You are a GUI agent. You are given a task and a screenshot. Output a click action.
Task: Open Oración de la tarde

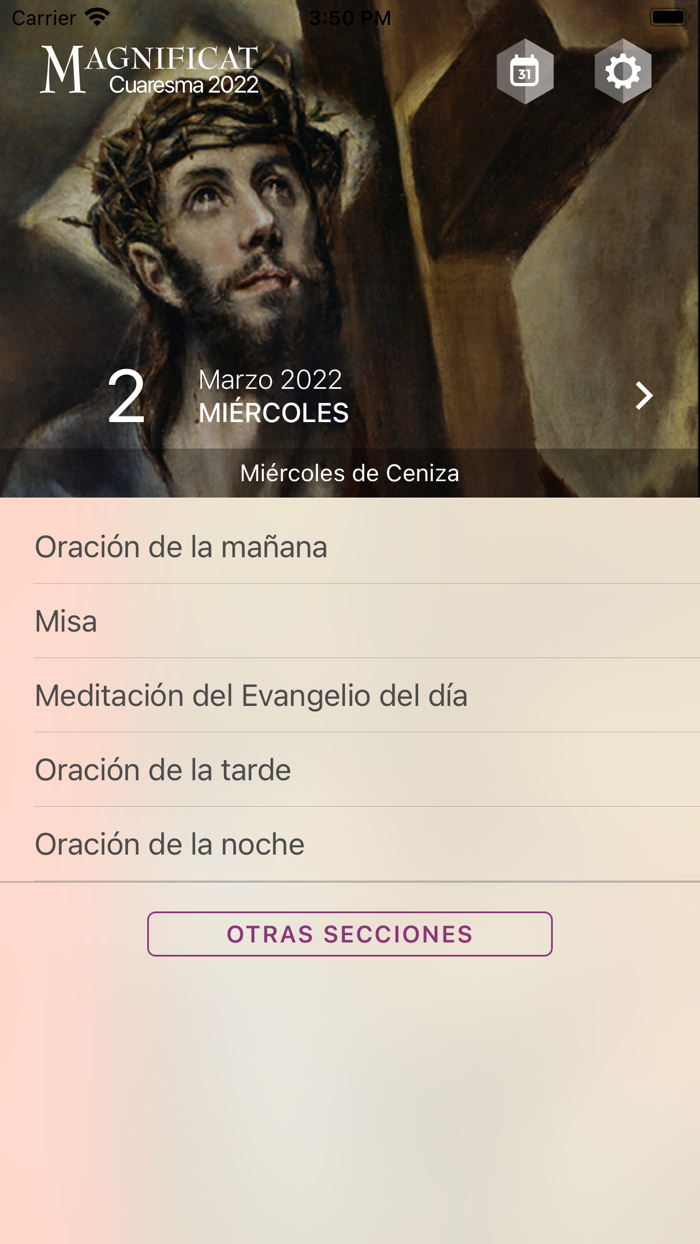coord(350,769)
